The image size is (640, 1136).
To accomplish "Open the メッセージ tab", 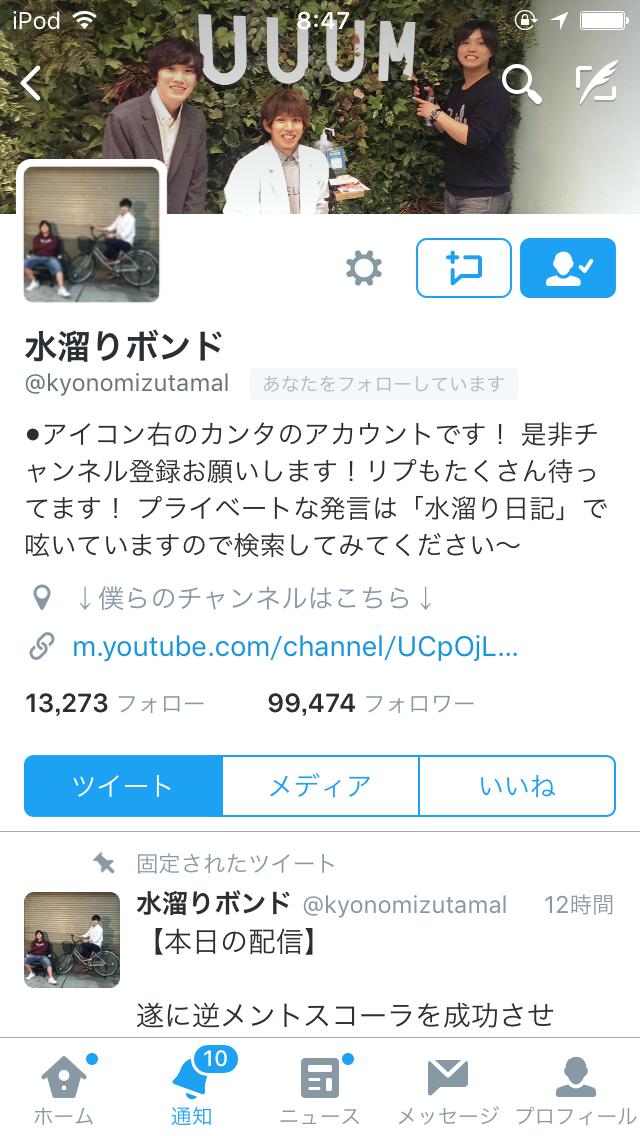I will (447, 1087).
